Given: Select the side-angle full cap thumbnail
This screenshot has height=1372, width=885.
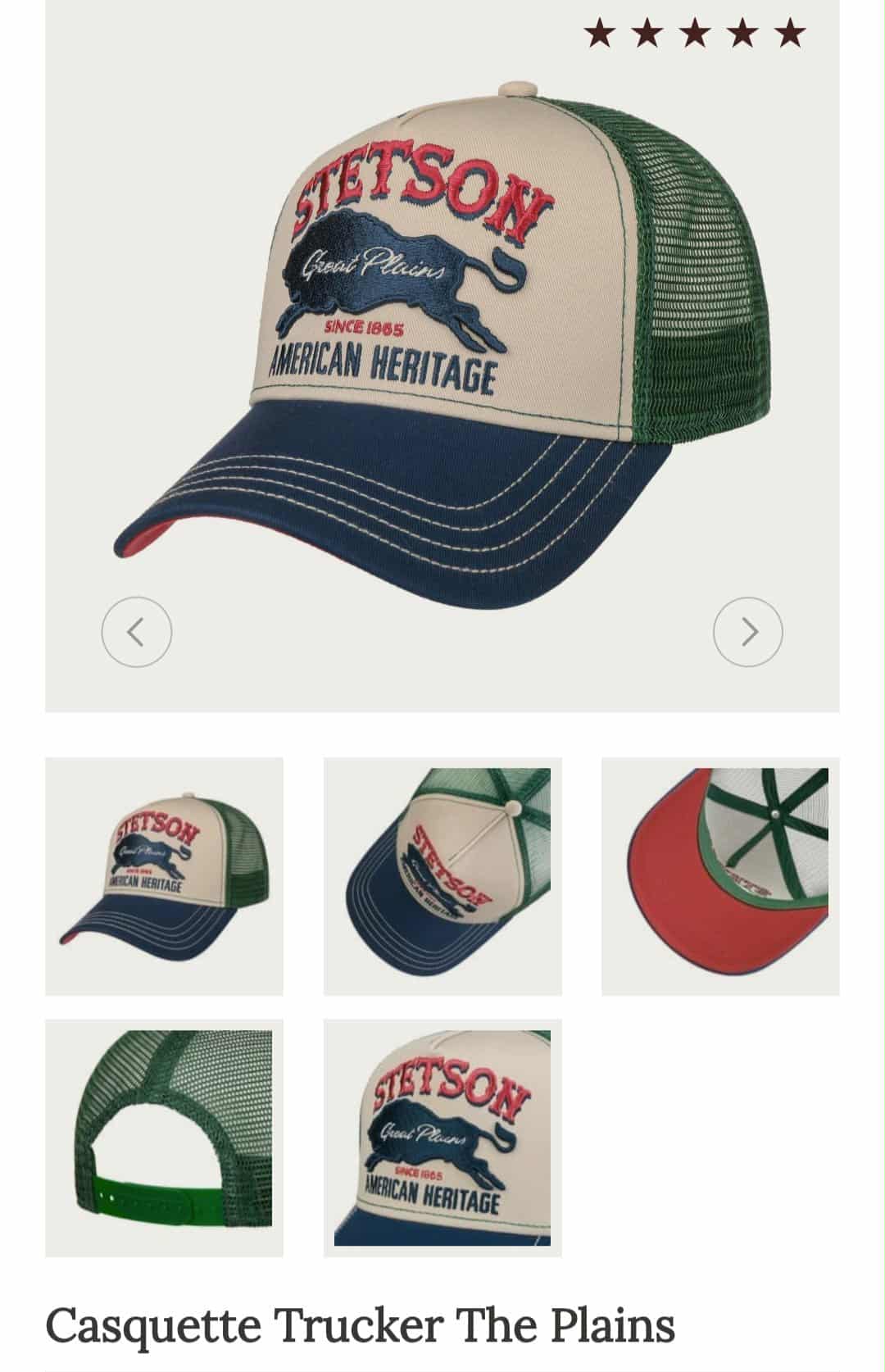Looking at the screenshot, I should pyautogui.click(x=164, y=876).
